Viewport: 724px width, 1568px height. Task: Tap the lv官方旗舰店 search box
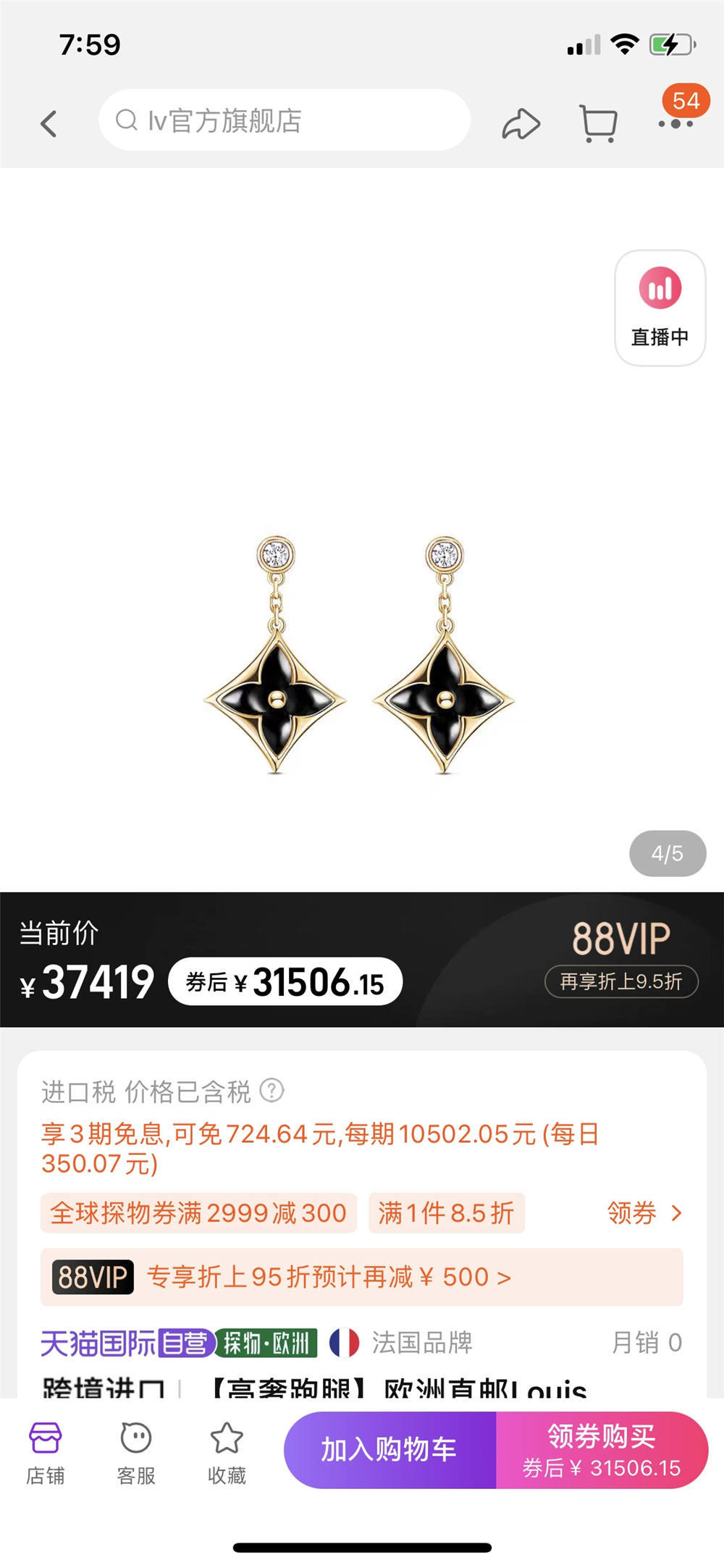tap(284, 120)
